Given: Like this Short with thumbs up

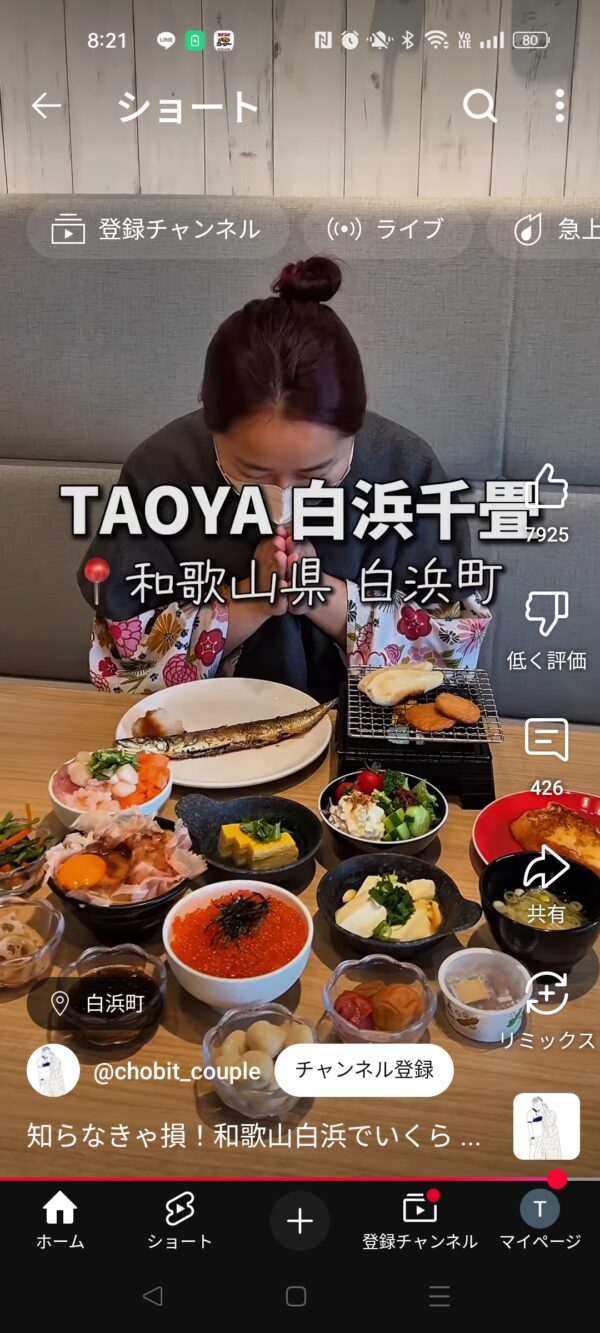Looking at the screenshot, I should 547,490.
